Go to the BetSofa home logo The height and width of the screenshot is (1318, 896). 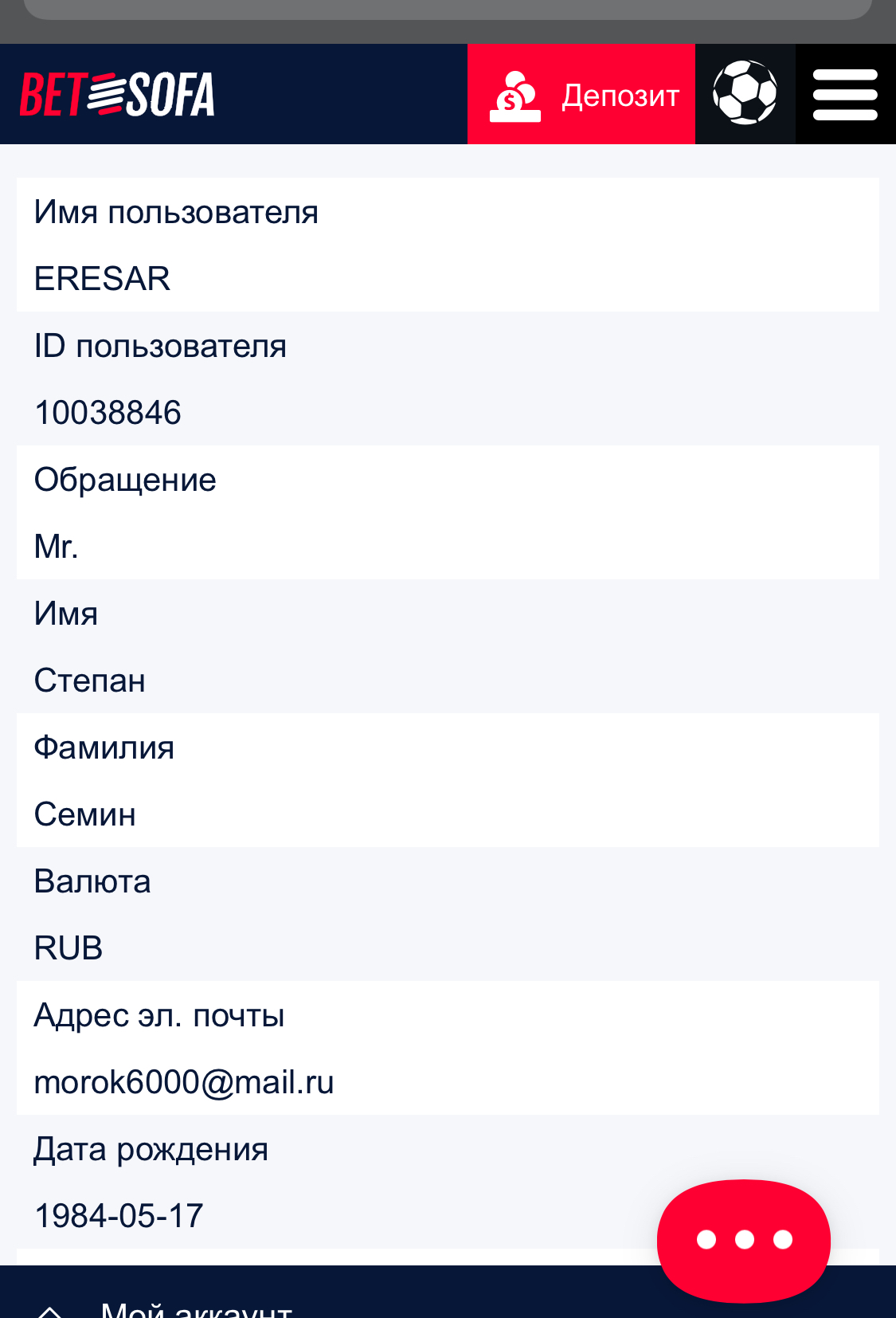click(117, 95)
